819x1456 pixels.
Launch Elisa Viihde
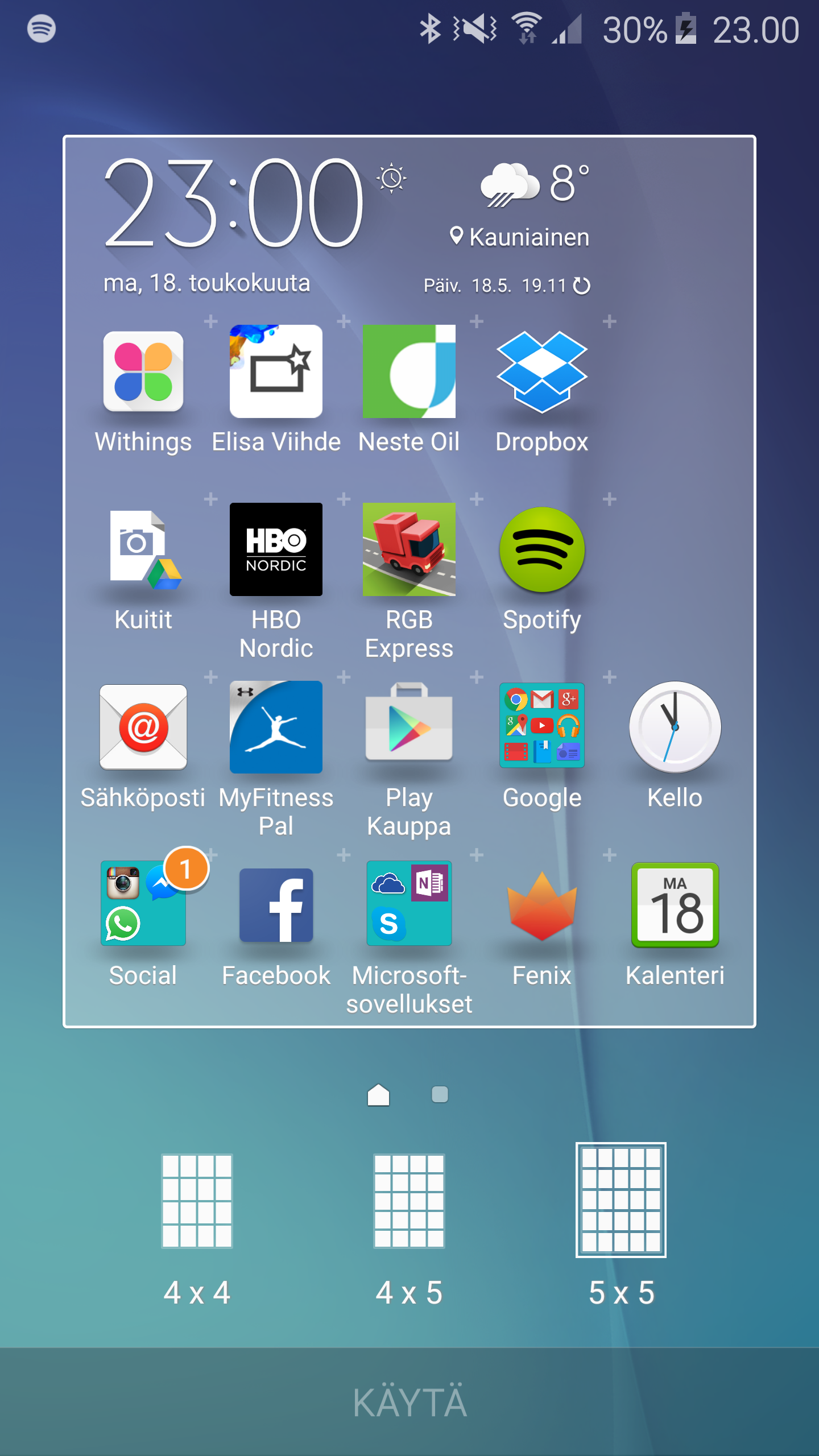[276, 391]
